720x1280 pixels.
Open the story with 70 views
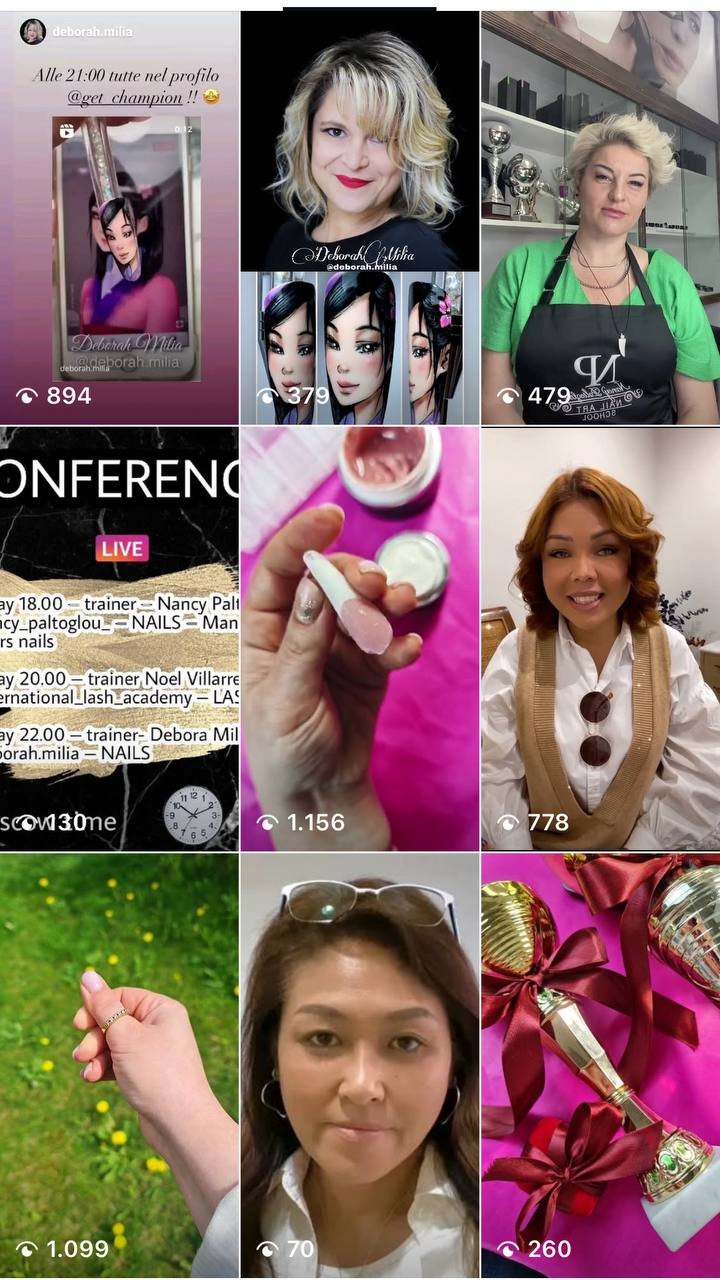click(359, 1065)
